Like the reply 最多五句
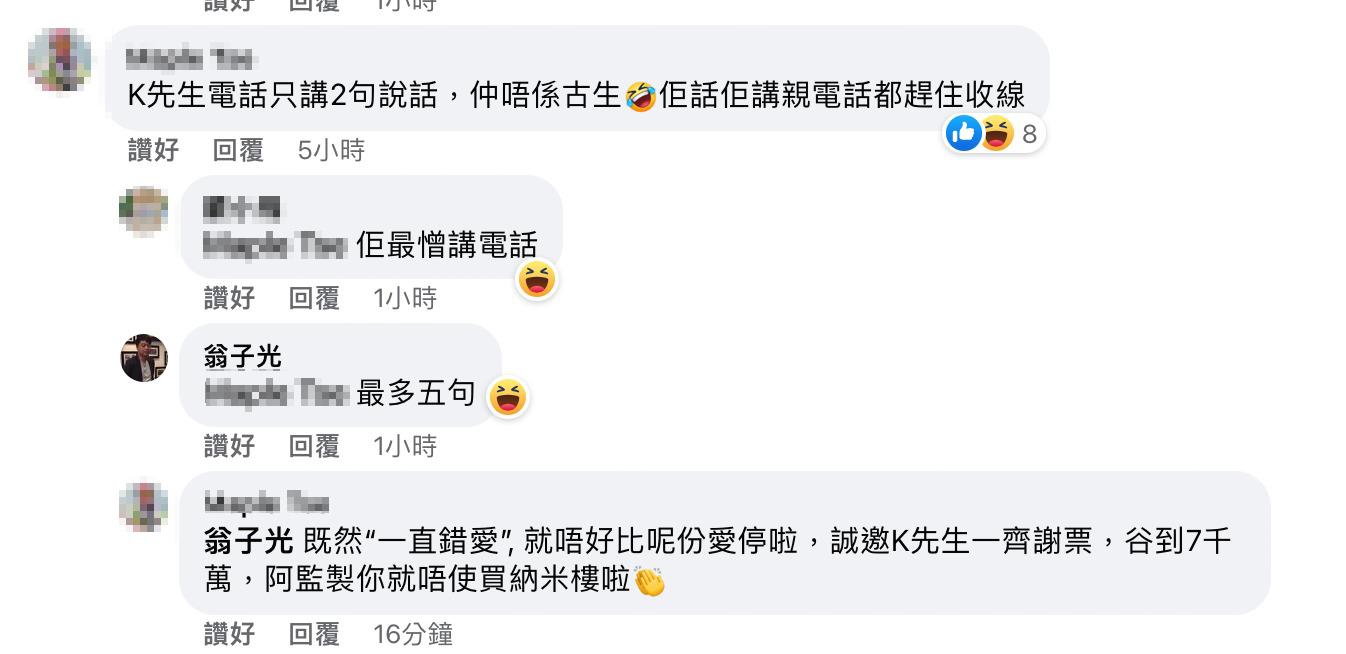 pos(229,445)
